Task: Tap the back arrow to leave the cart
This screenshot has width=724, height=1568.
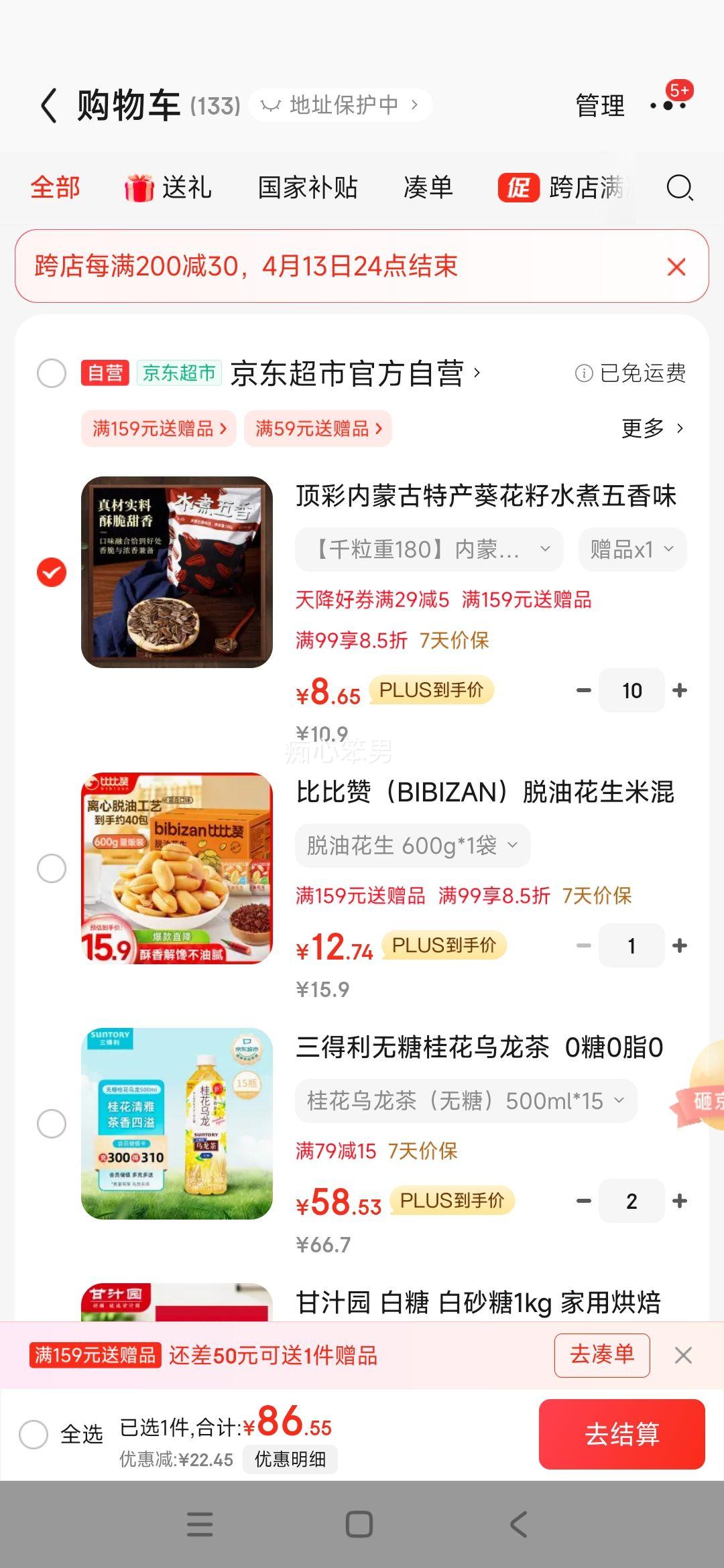Action: (47, 106)
